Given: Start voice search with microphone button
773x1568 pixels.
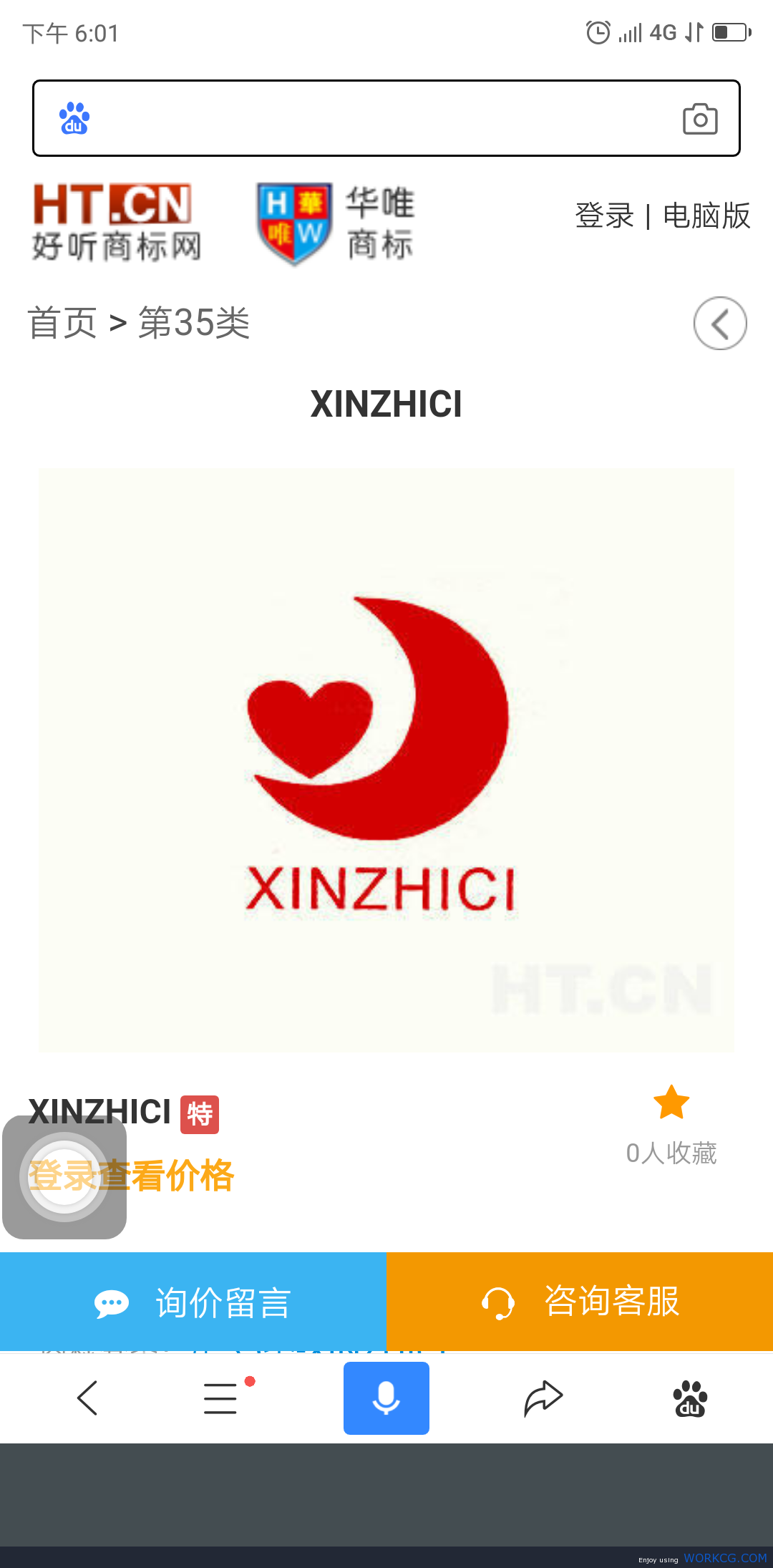Looking at the screenshot, I should click(386, 1398).
